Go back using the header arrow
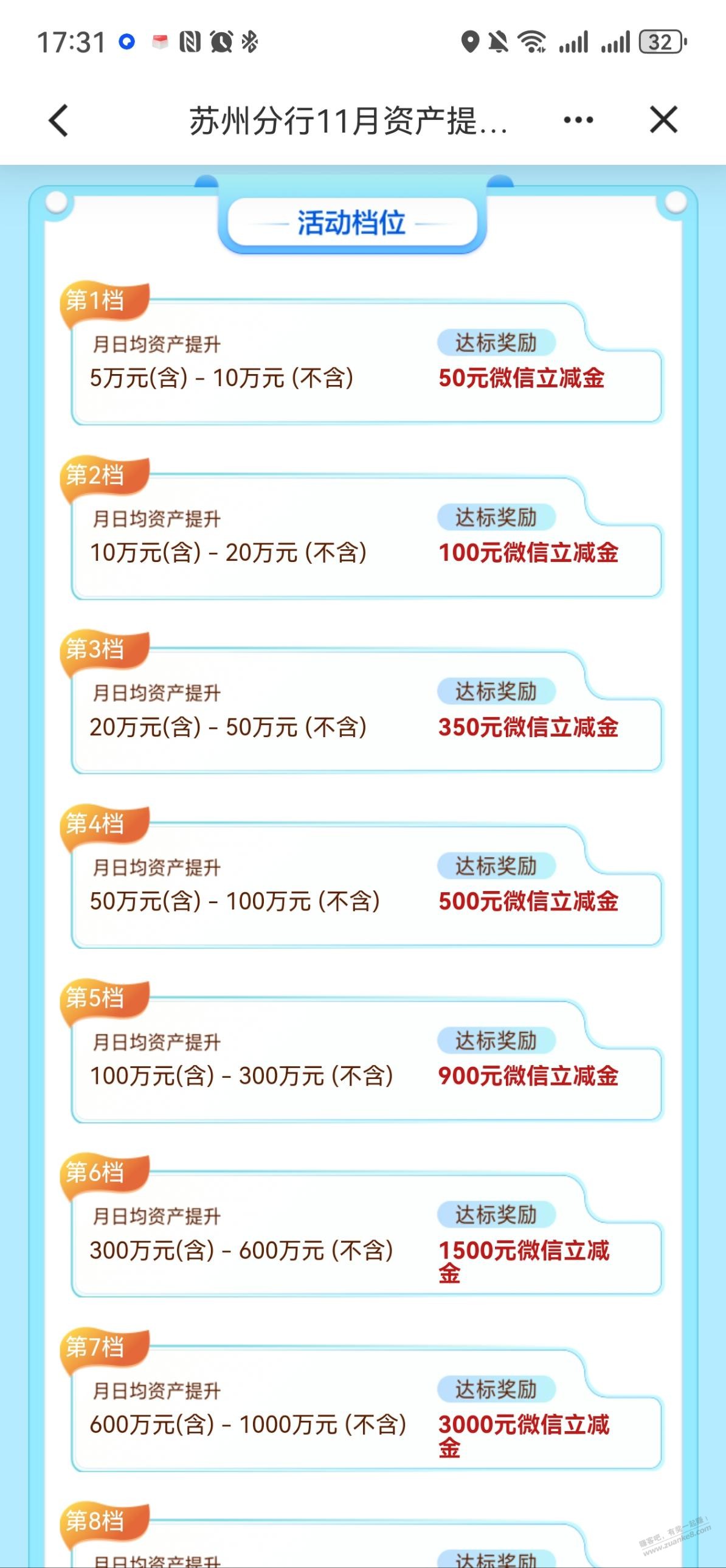Viewport: 726px width, 1568px height. [x=59, y=120]
